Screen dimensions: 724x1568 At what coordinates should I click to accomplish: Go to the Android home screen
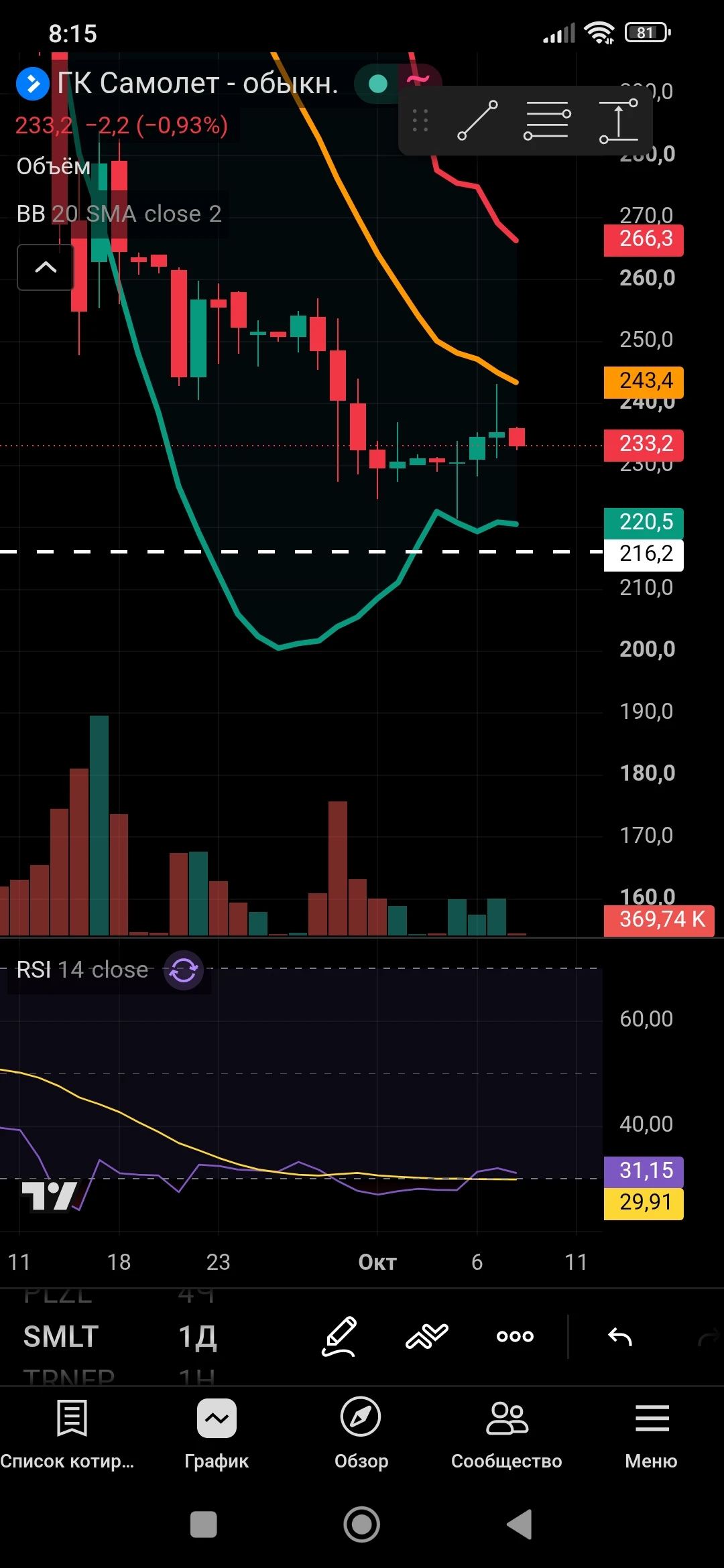[x=362, y=1524]
